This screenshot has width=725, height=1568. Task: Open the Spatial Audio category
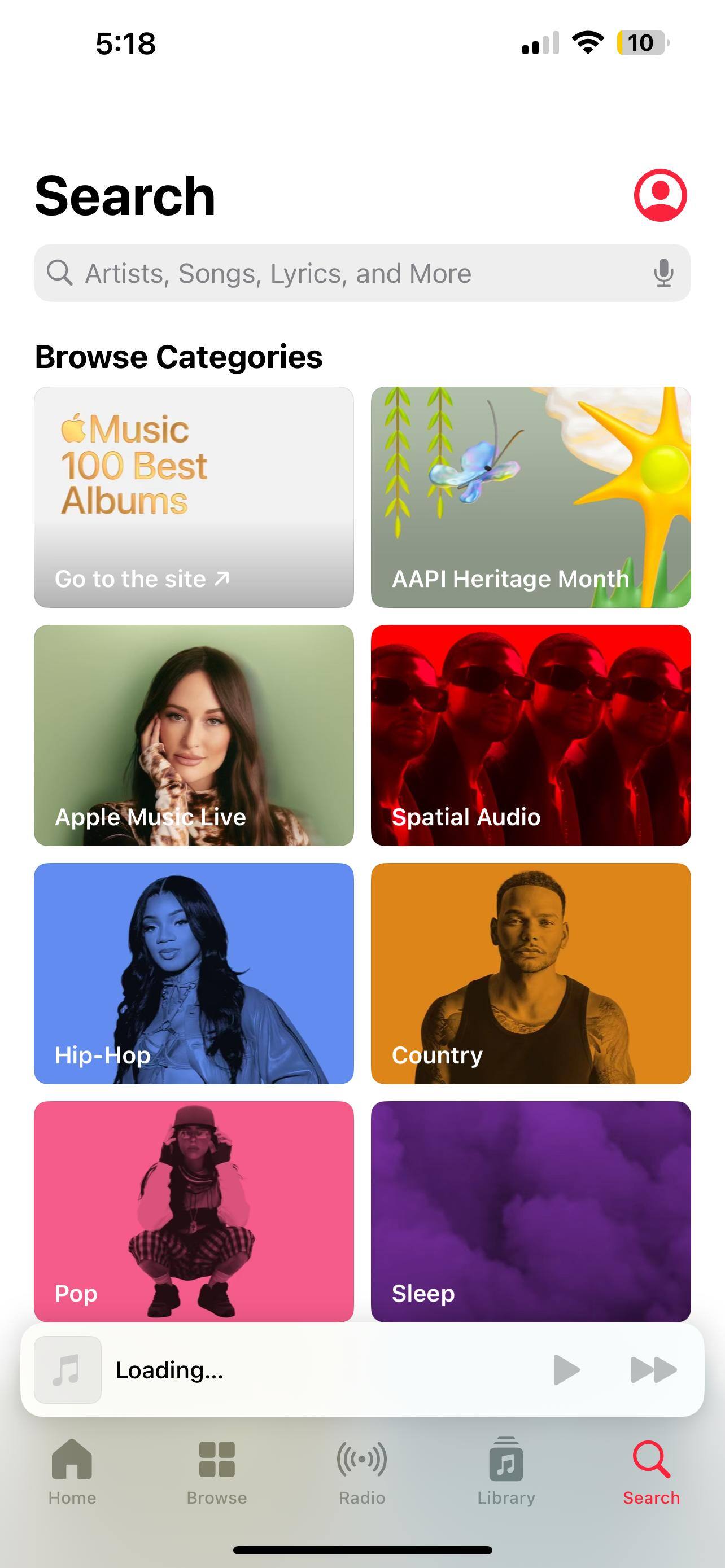tap(530, 735)
